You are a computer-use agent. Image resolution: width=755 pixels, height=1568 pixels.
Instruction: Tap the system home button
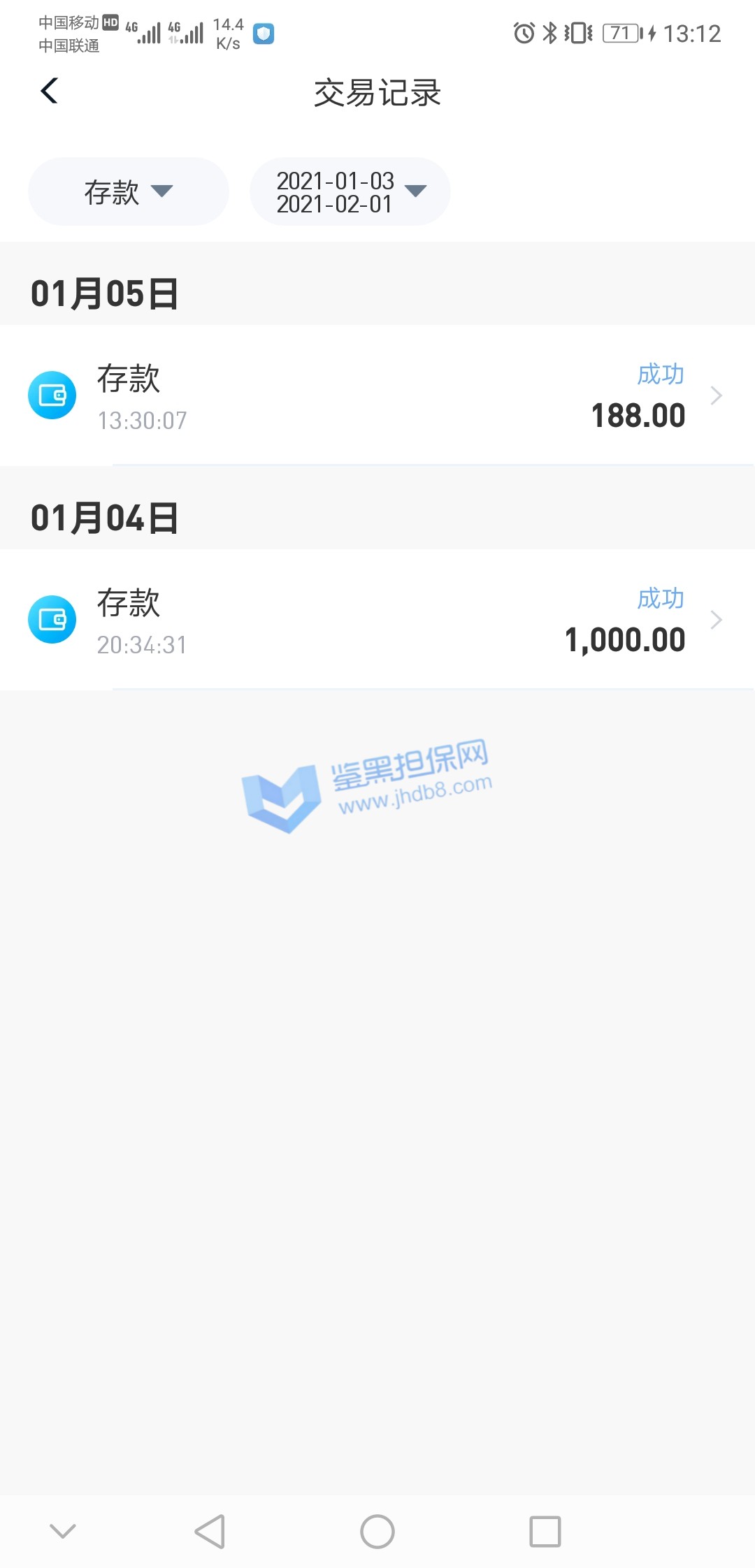377,1532
